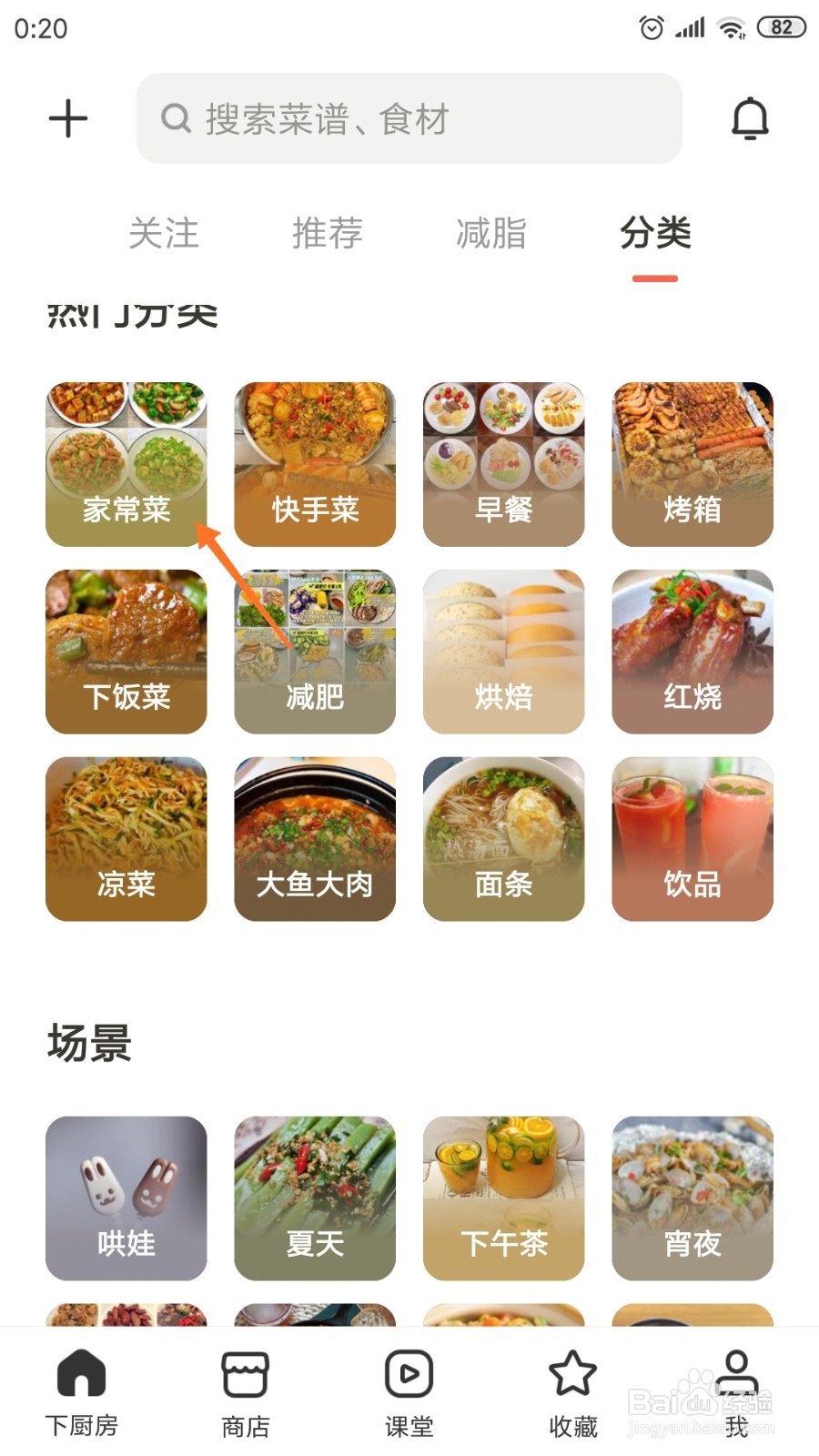819x1456 pixels.
Task: Open the 饮品 category
Action: coord(693,839)
